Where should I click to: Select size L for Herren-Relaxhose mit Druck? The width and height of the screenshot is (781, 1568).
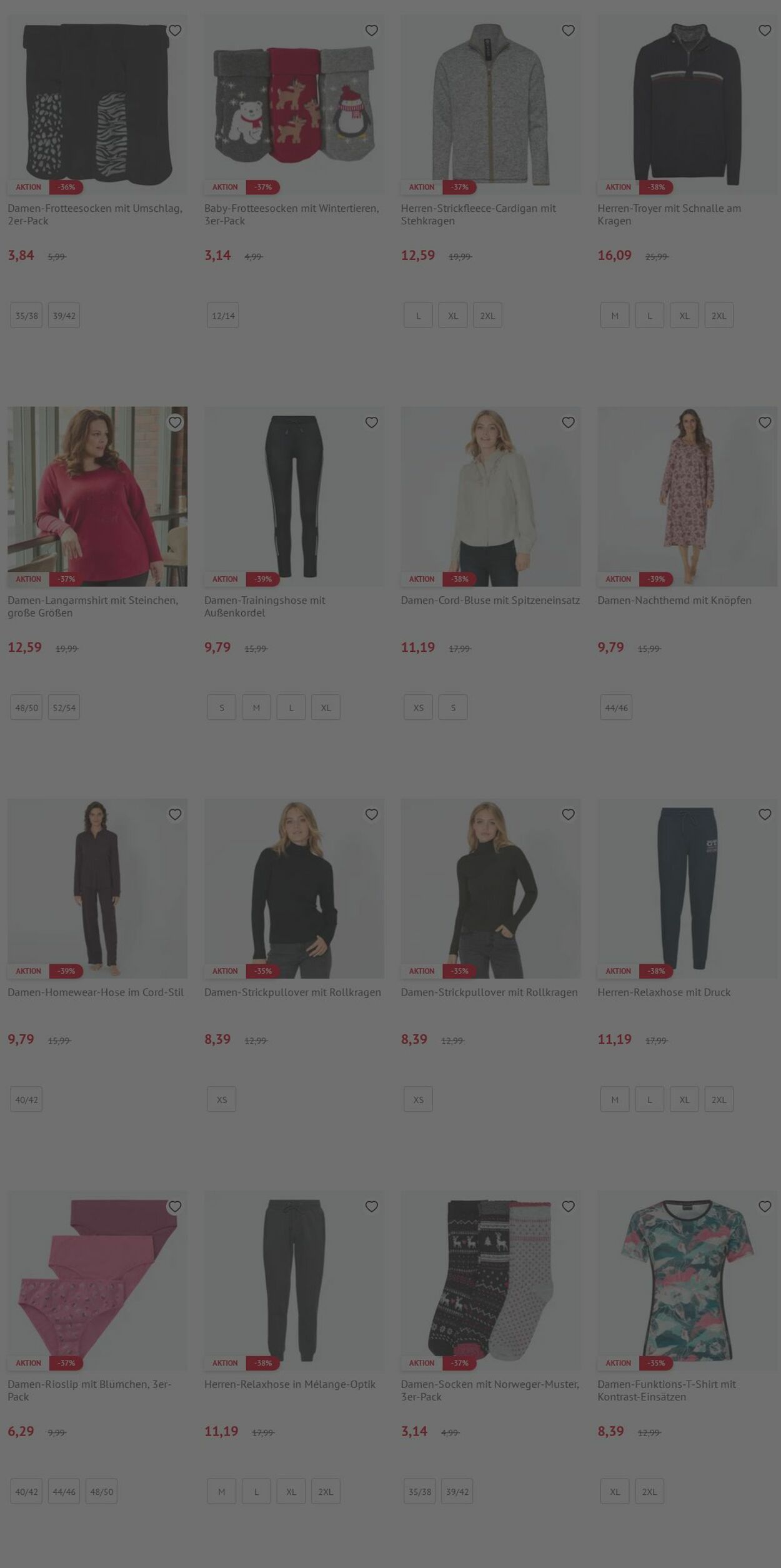pyautogui.click(x=649, y=1099)
